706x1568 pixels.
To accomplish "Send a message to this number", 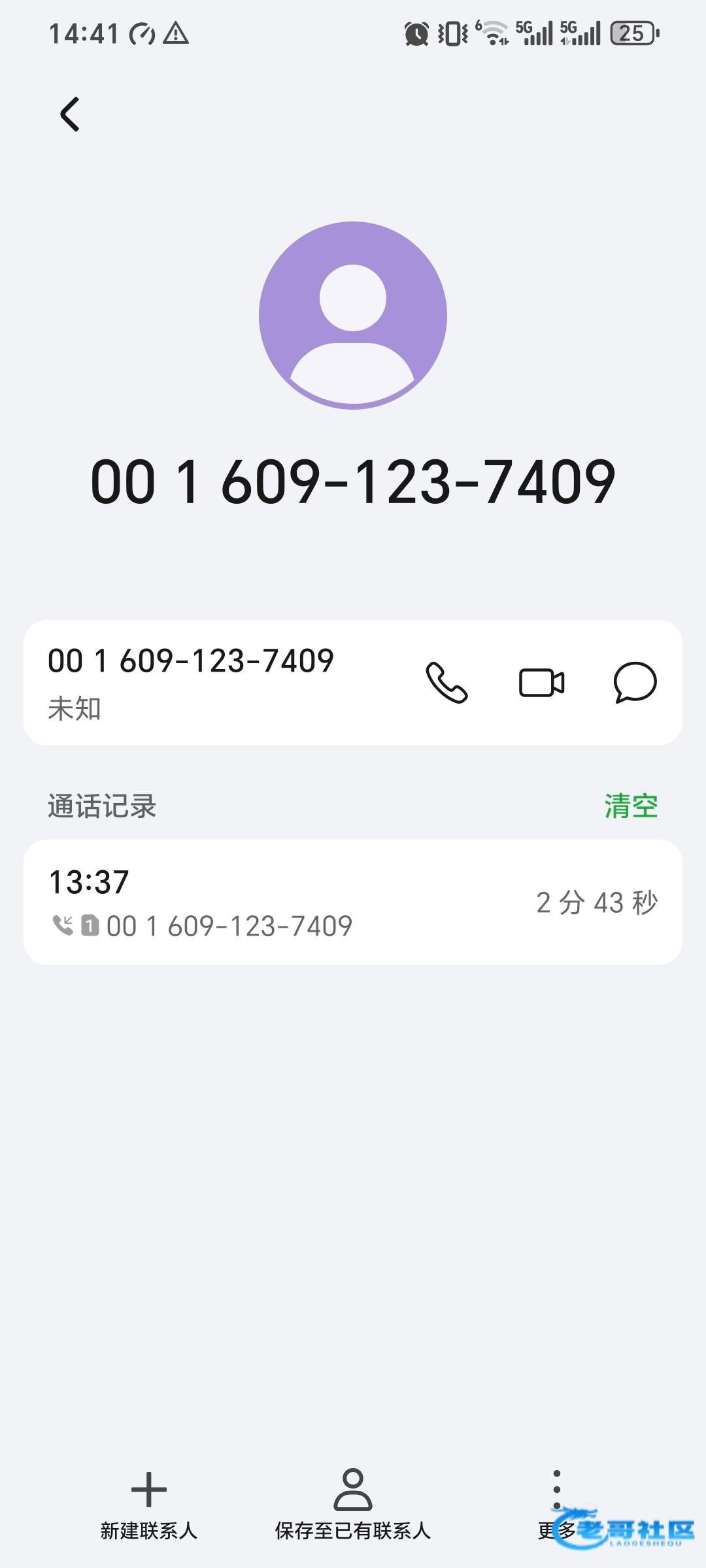I will (x=635, y=683).
